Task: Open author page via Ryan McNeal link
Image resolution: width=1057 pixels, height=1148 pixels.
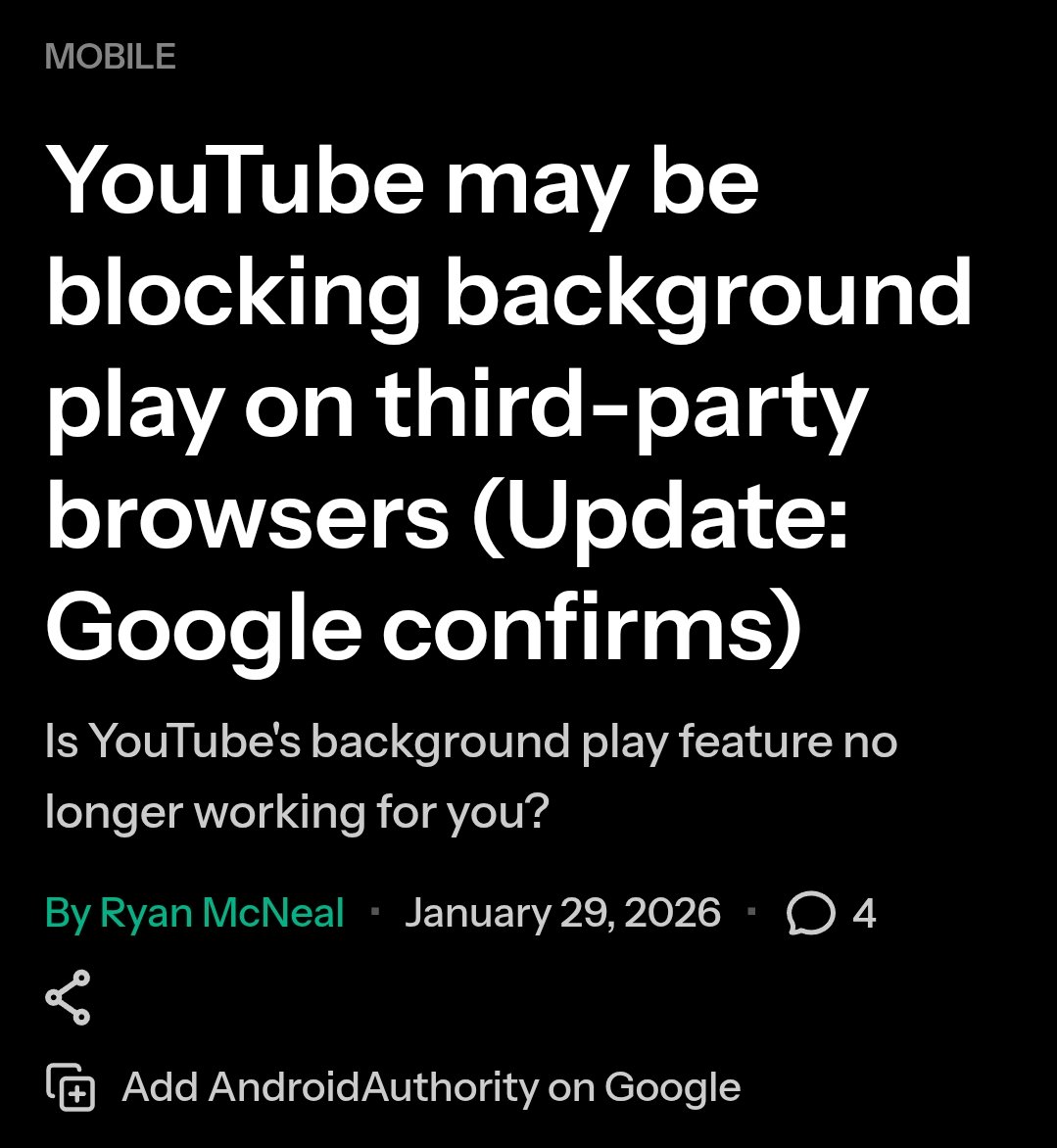Action: click(x=220, y=913)
